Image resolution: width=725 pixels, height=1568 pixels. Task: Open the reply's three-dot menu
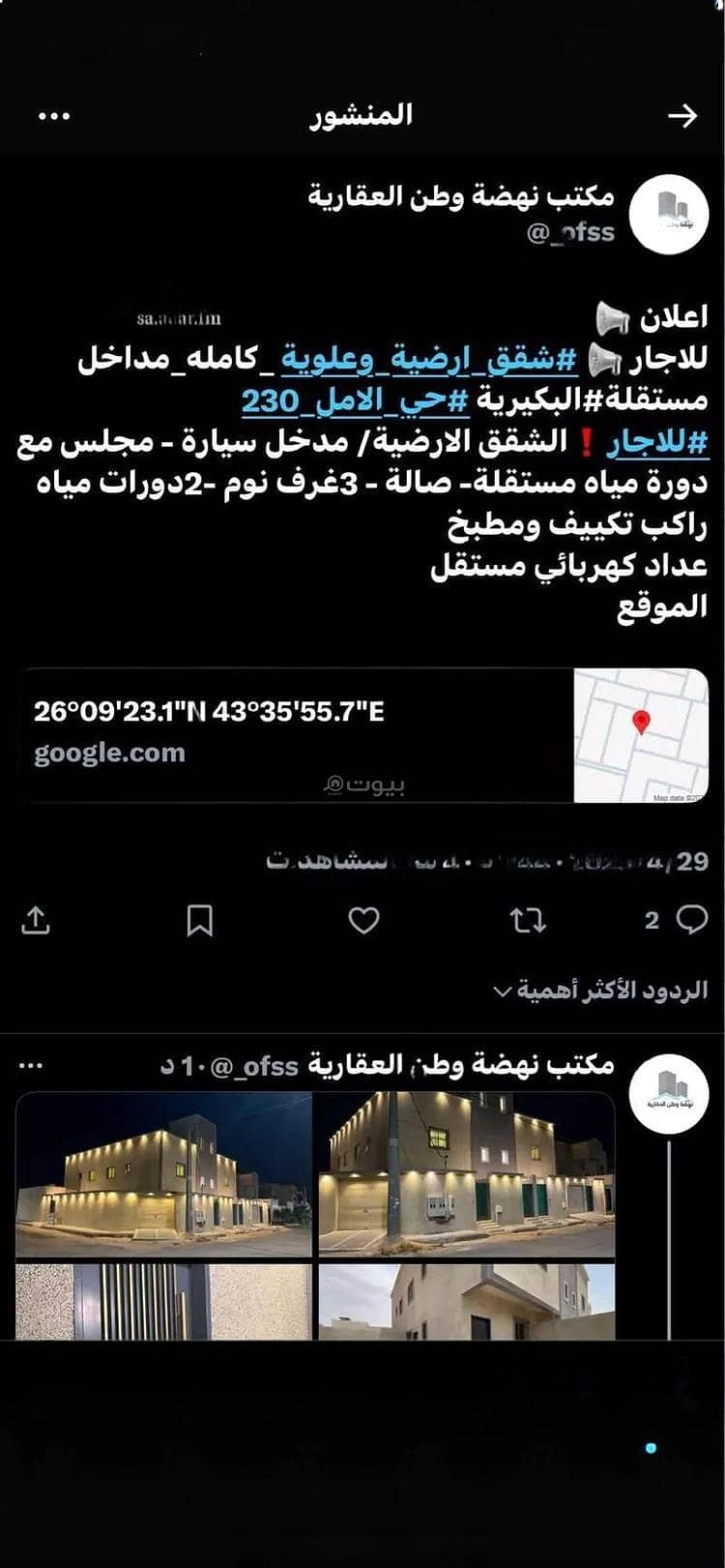(x=31, y=1066)
